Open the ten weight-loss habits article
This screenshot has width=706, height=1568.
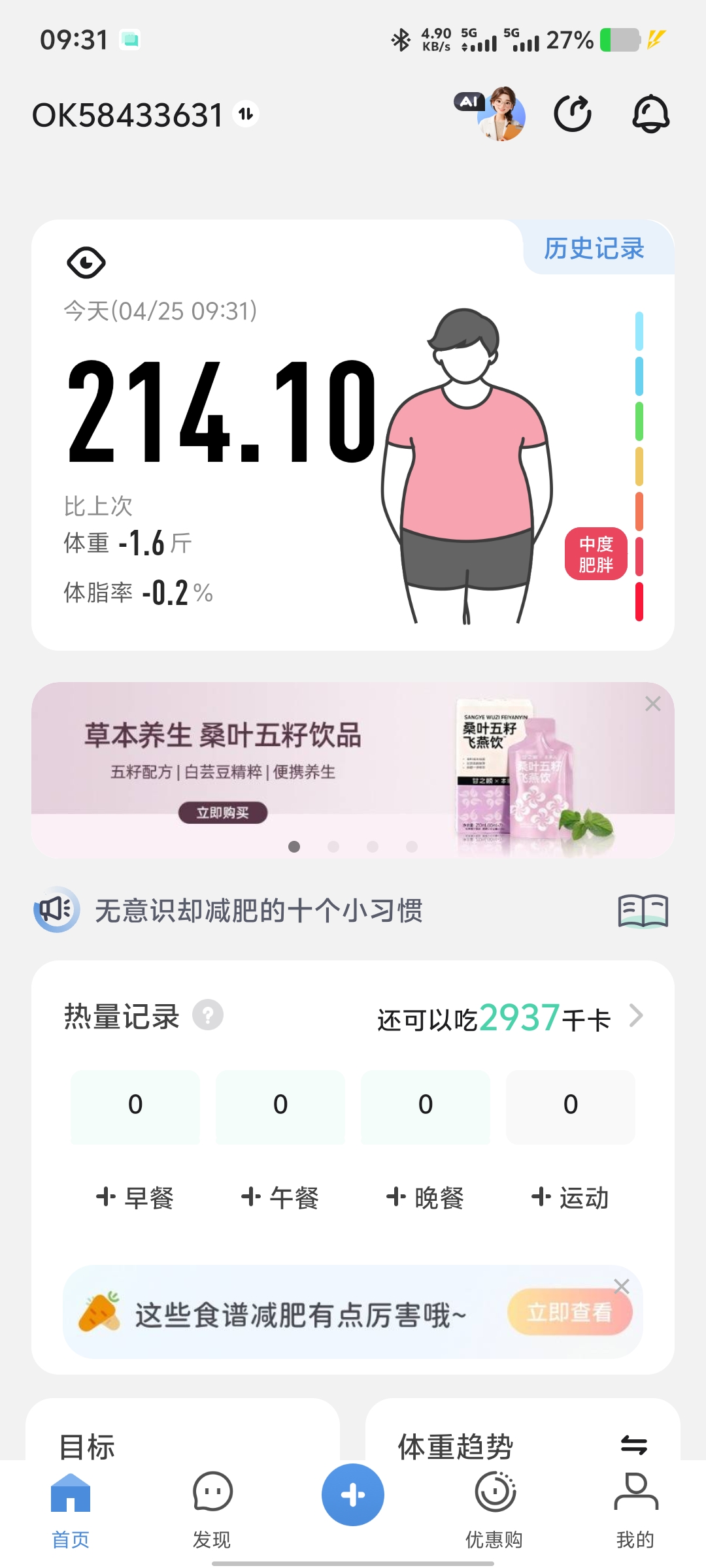(259, 910)
